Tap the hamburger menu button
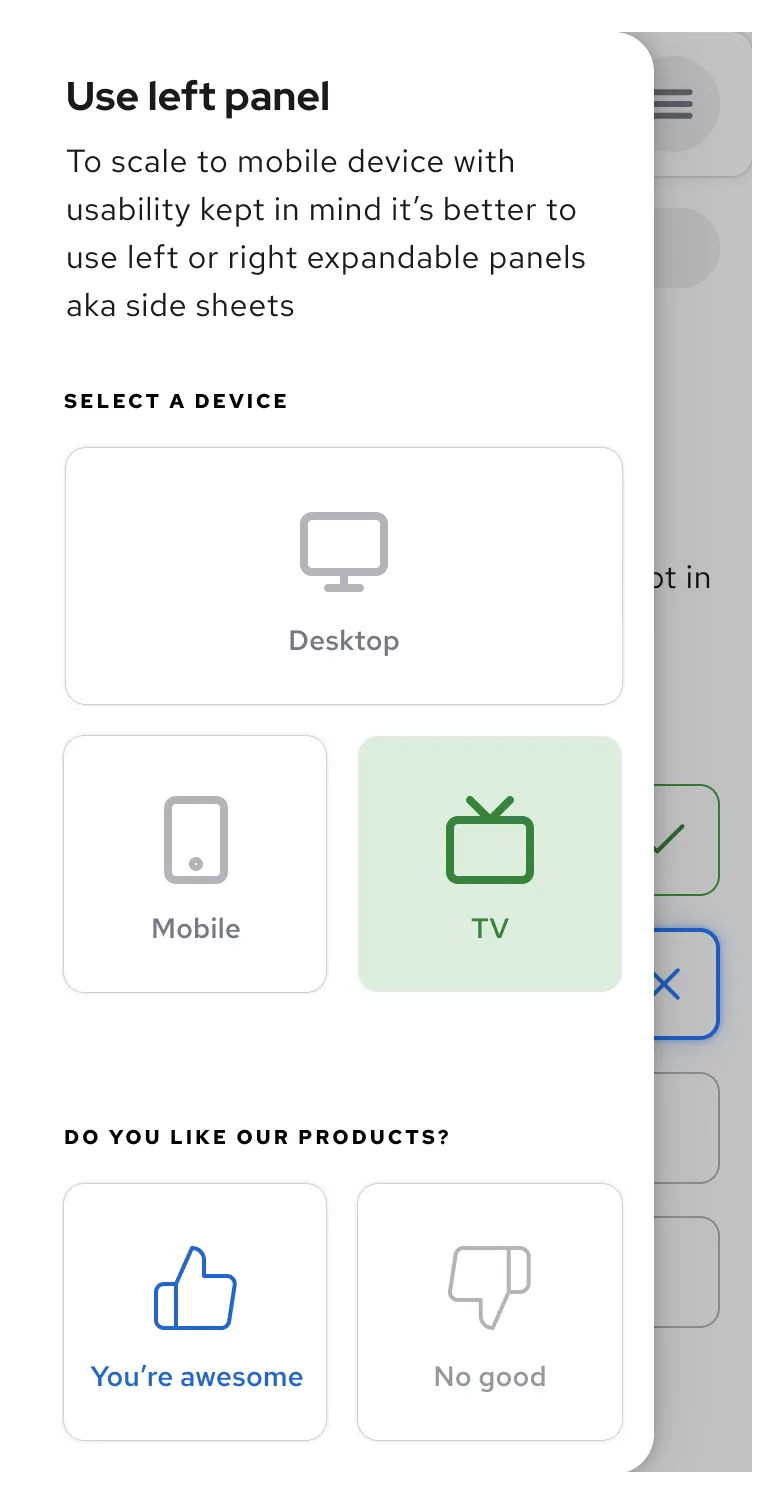784x1504 pixels. [x=676, y=104]
